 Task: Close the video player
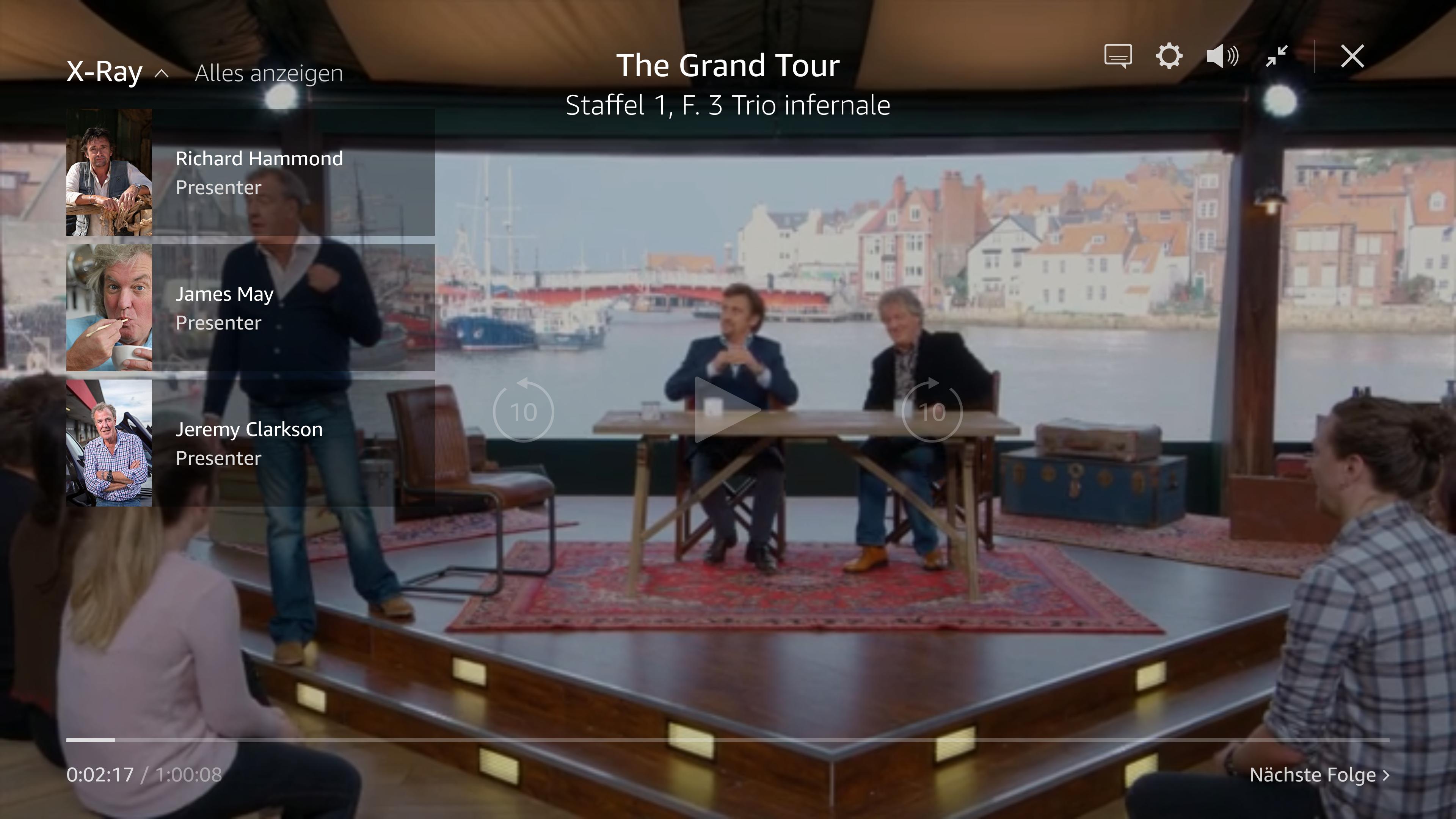pos(1352,56)
